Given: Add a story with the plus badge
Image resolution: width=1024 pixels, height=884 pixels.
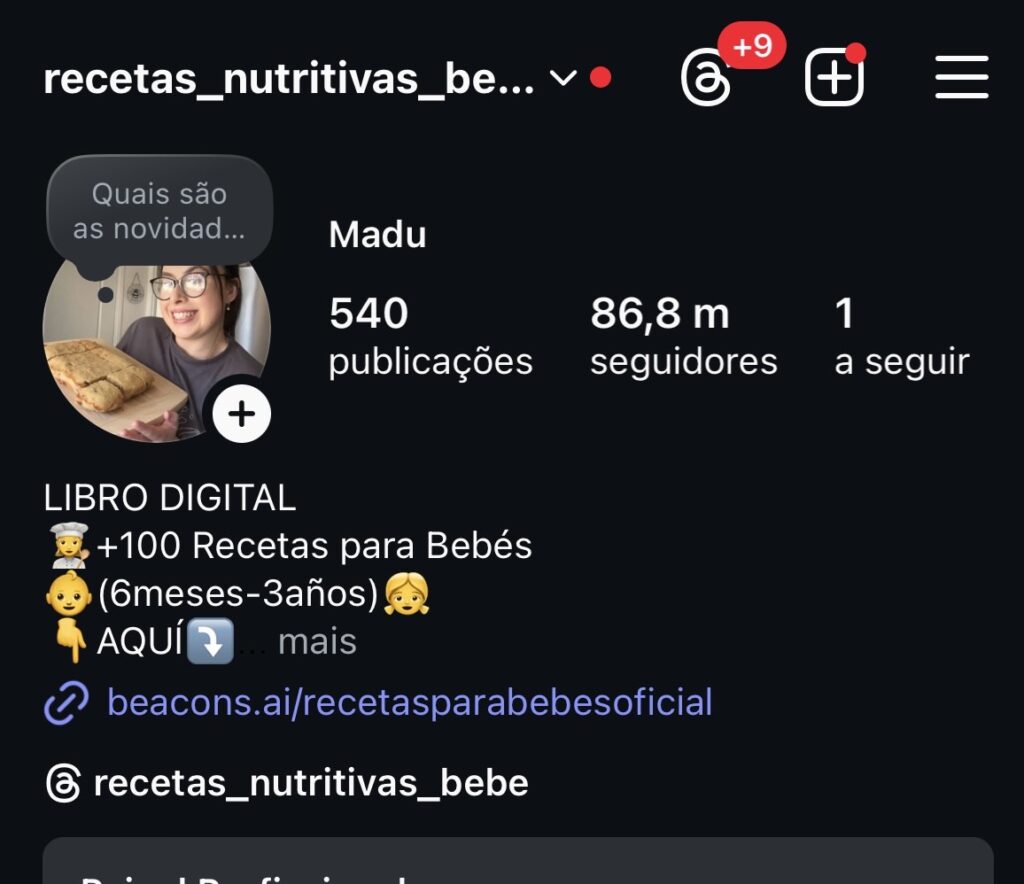Looking at the screenshot, I should (241, 413).
